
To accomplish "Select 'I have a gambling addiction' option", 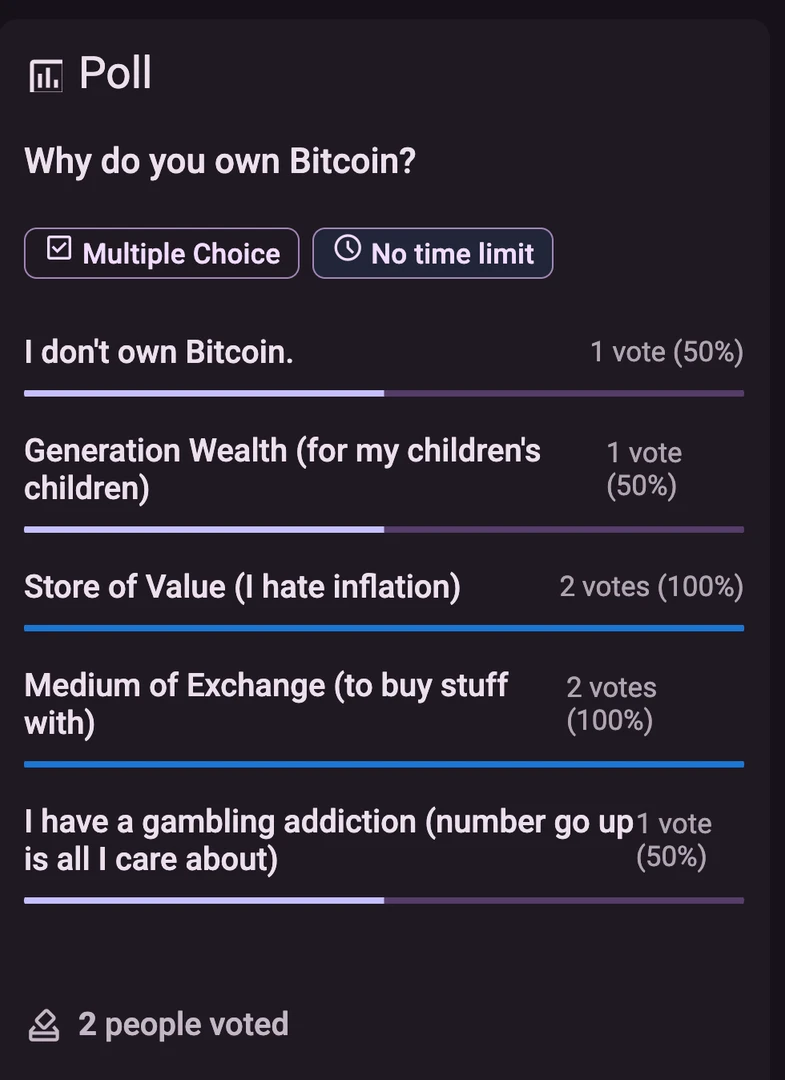I will (328, 840).
